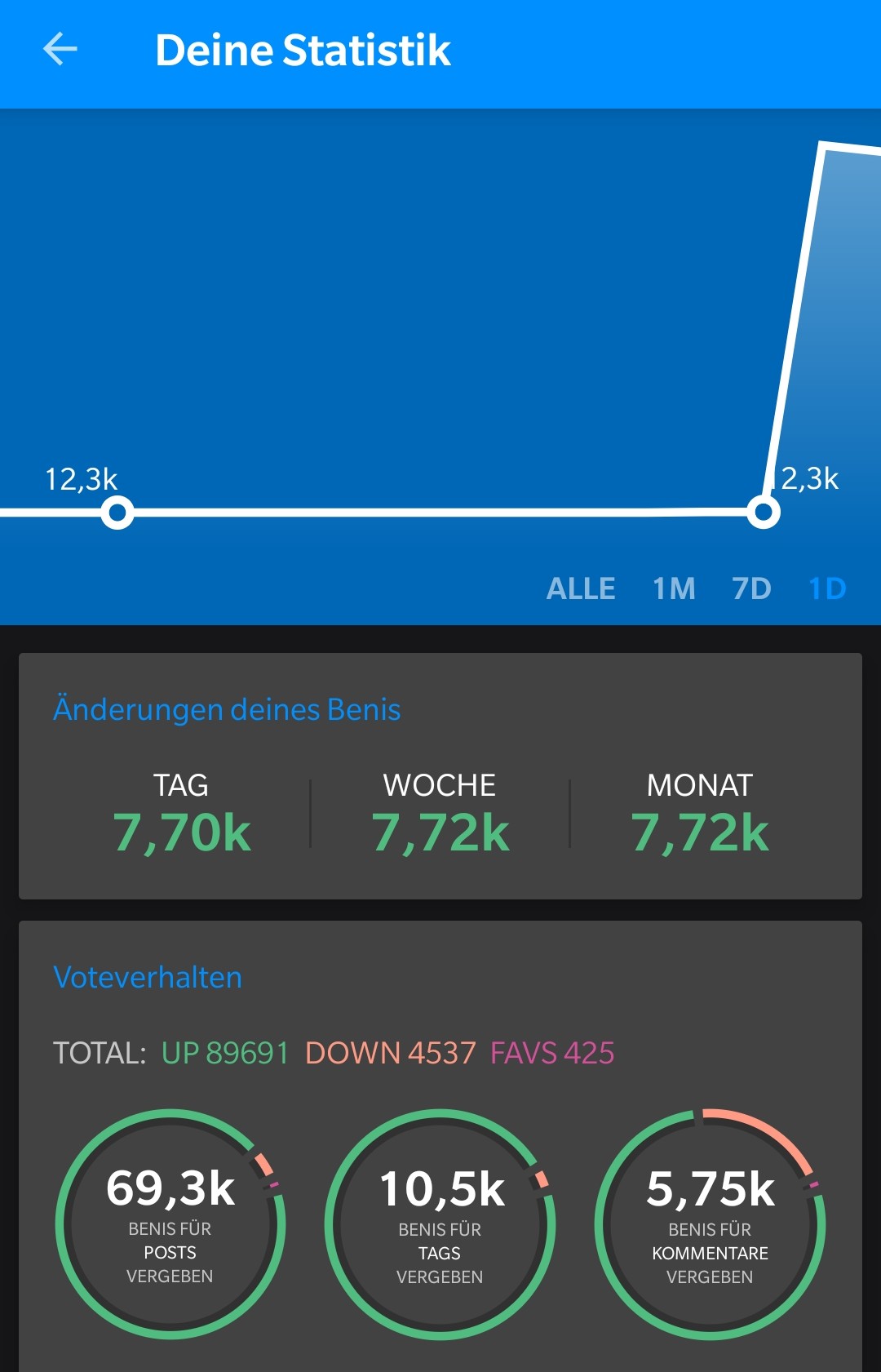Show the 7D graph range
This screenshot has width=881, height=1372.
click(751, 588)
